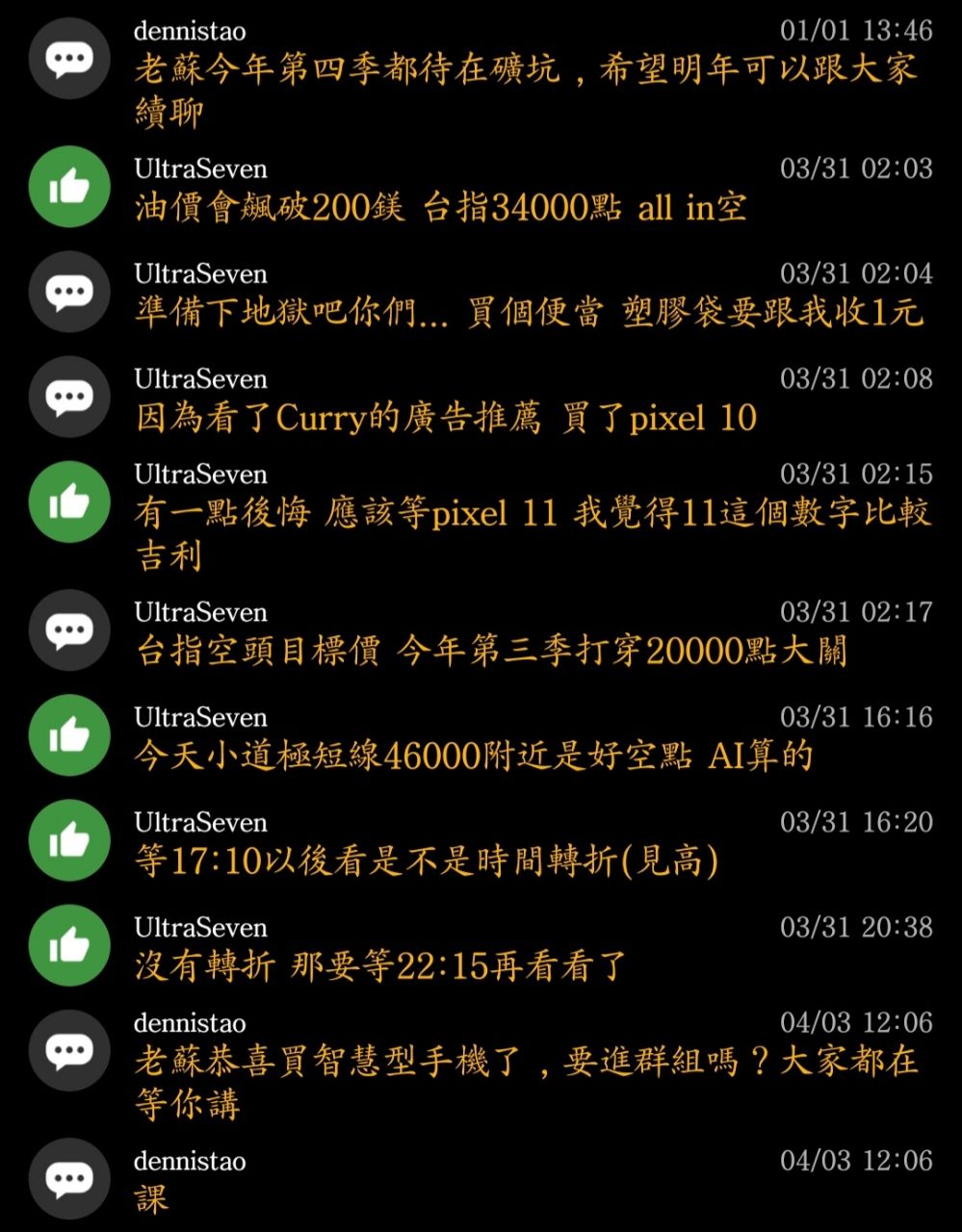The width and height of the screenshot is (962, 1232).
Task: Open the comment saying 沒有轉折
Action: click(380, 966)
